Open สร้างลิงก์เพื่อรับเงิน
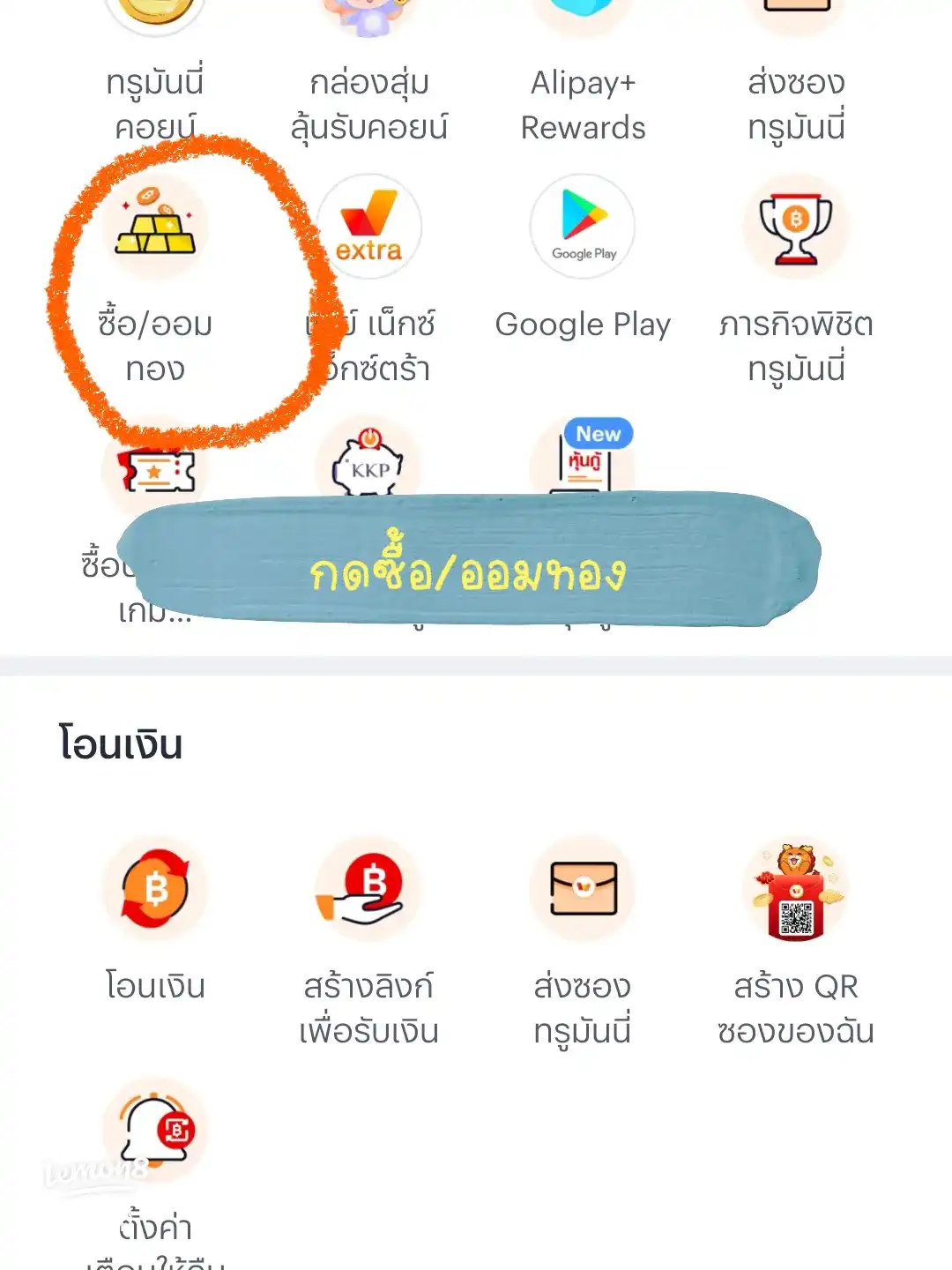The height and width of the screenshot is (1270, 952). (368, 889)
